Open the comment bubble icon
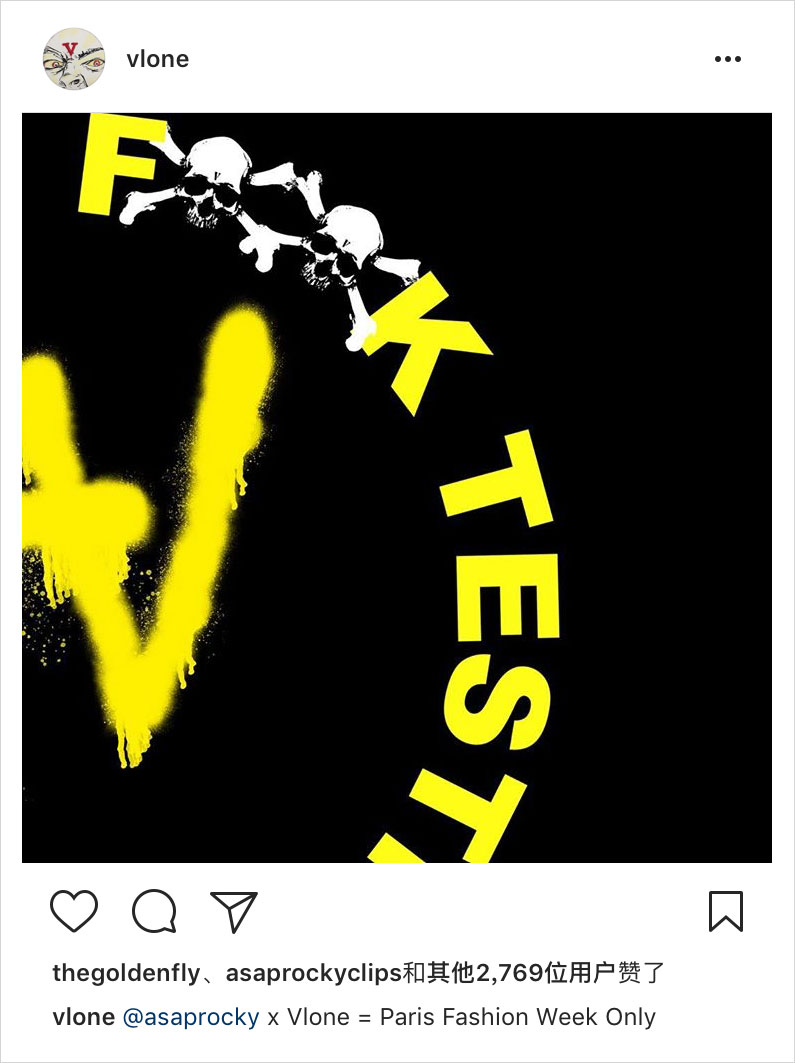Screen dimensions: 795x1063 tap(154, 911)
